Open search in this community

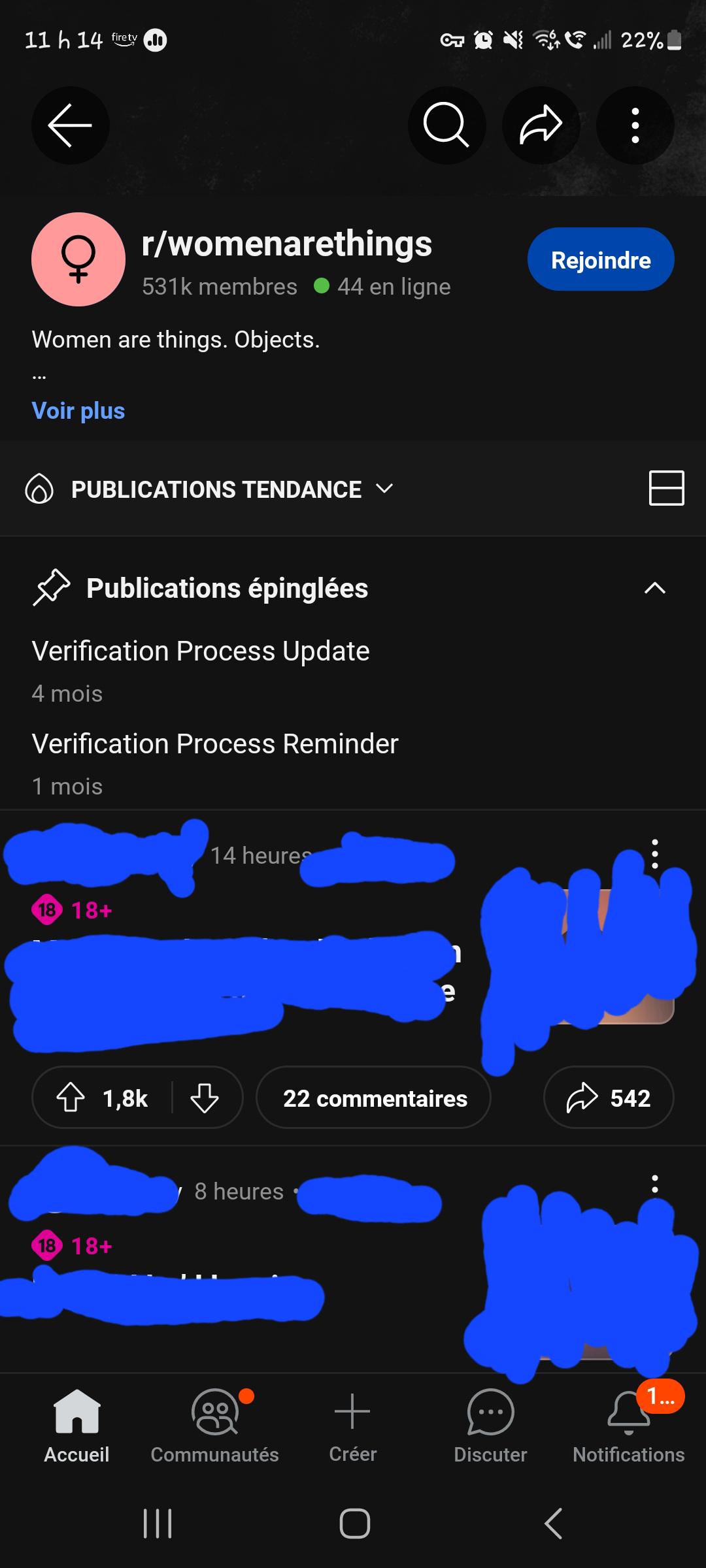click(x=446, y=125)
